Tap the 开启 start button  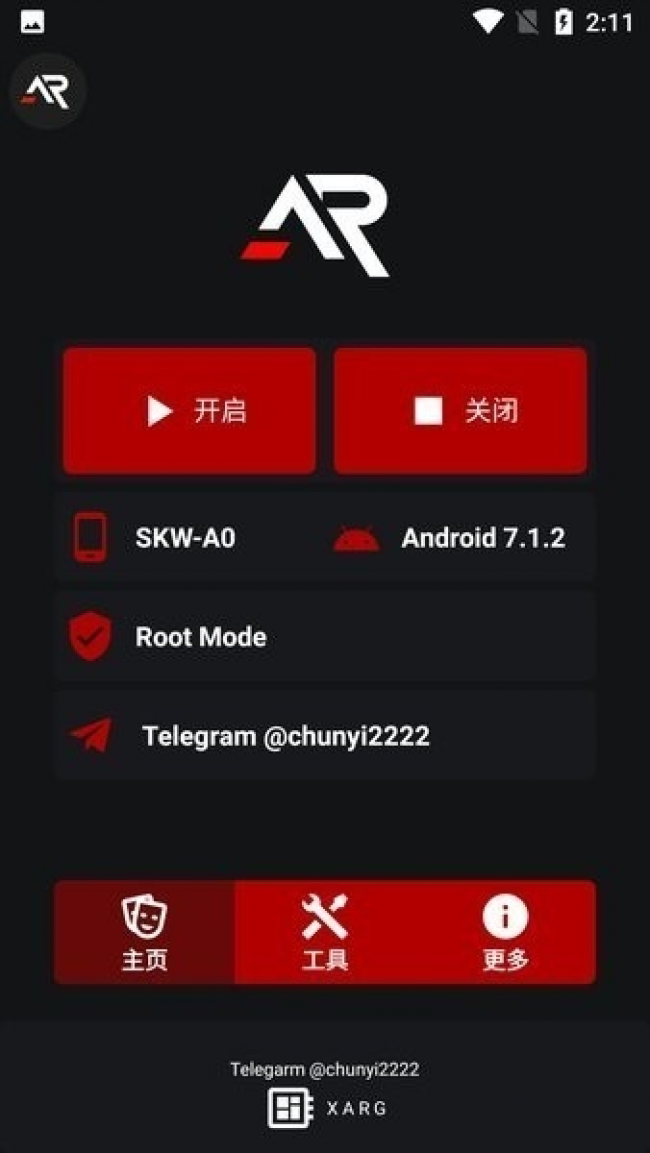tap(189, 411)
